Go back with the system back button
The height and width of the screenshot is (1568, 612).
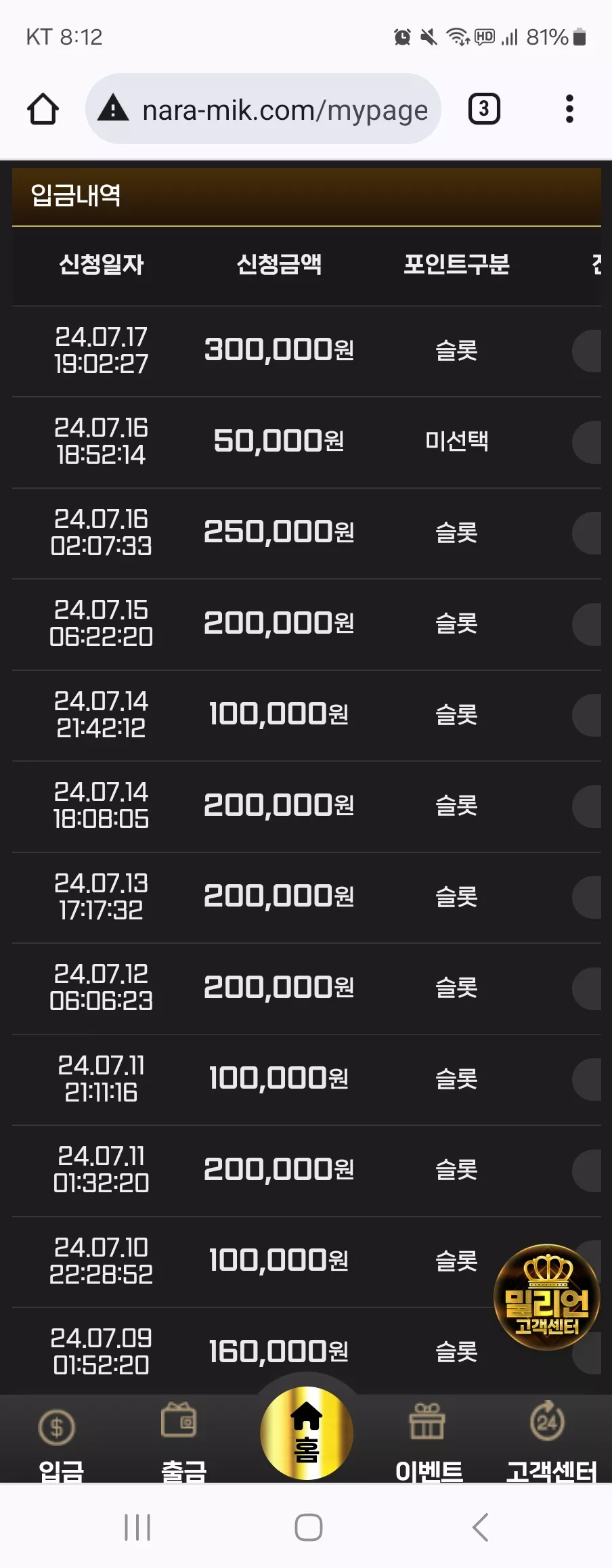tap(480, 1527)
